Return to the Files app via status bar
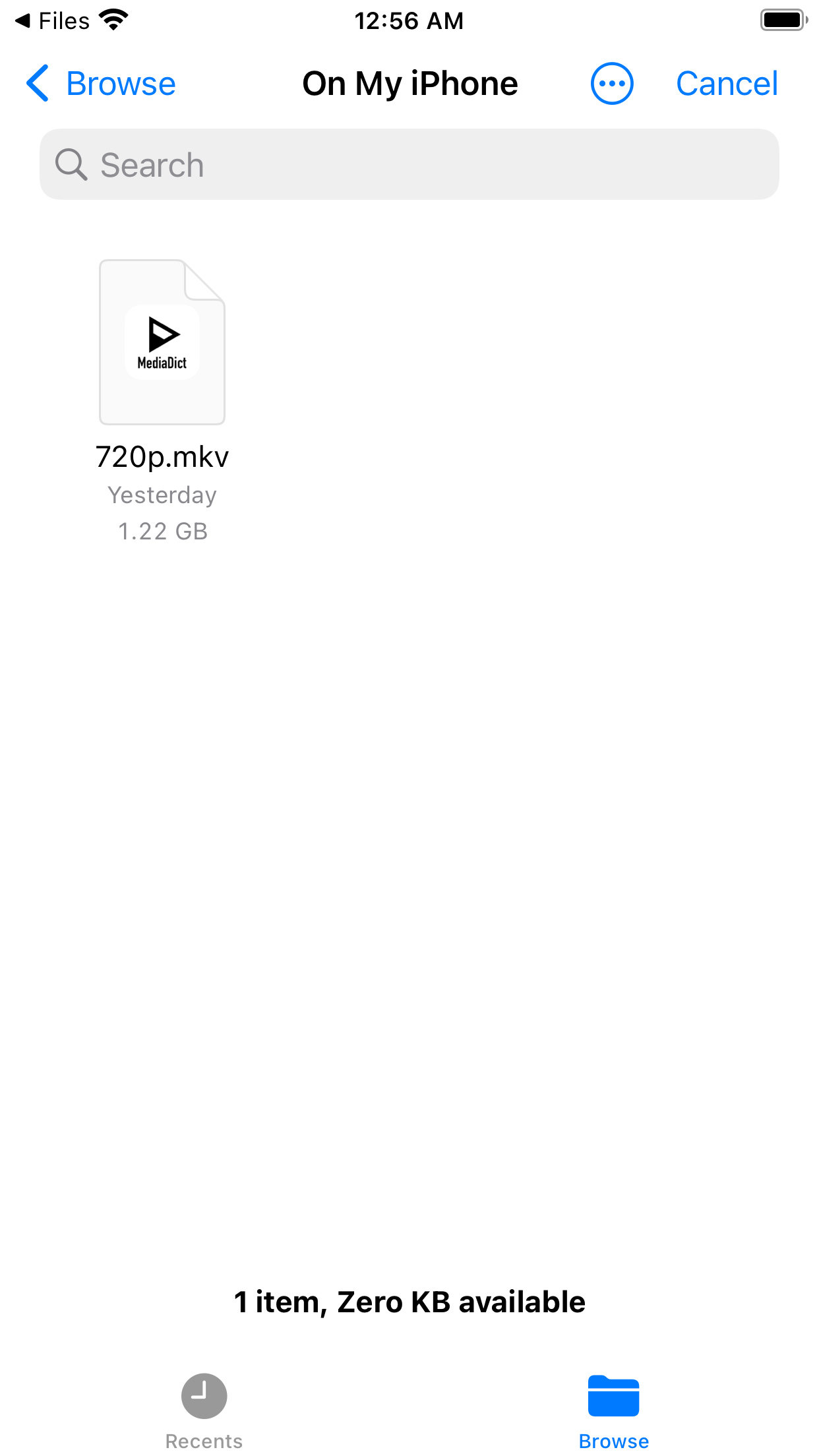 pos(53,21)
